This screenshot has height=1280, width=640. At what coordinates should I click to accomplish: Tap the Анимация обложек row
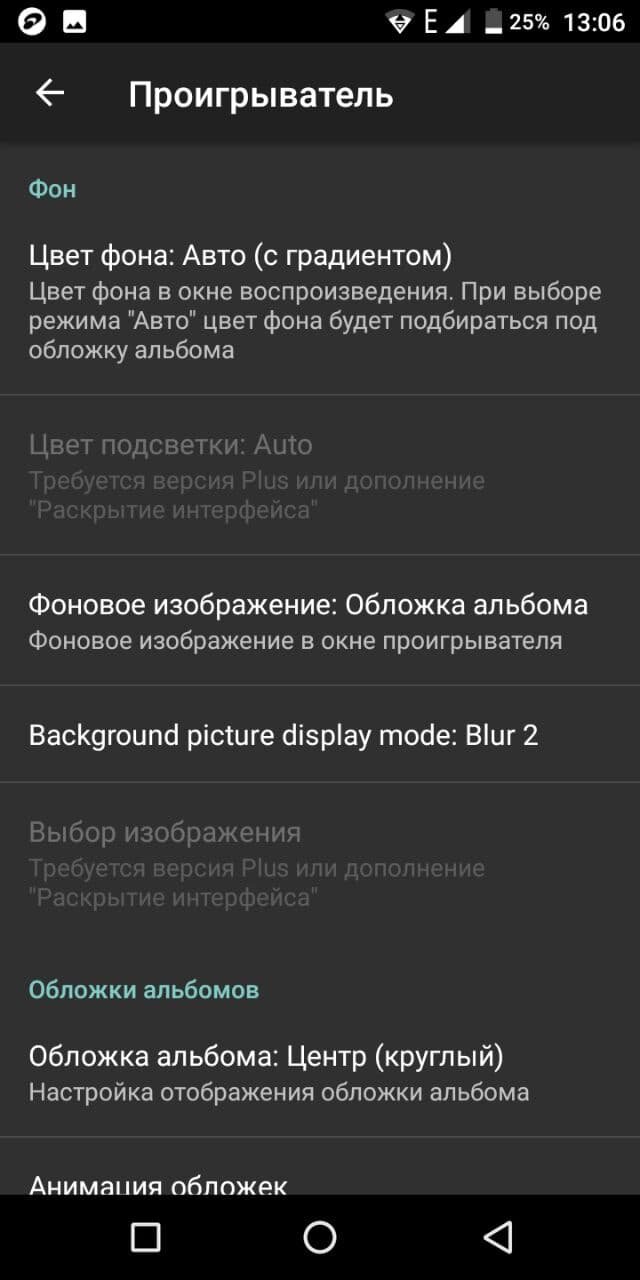[320, 1166]
